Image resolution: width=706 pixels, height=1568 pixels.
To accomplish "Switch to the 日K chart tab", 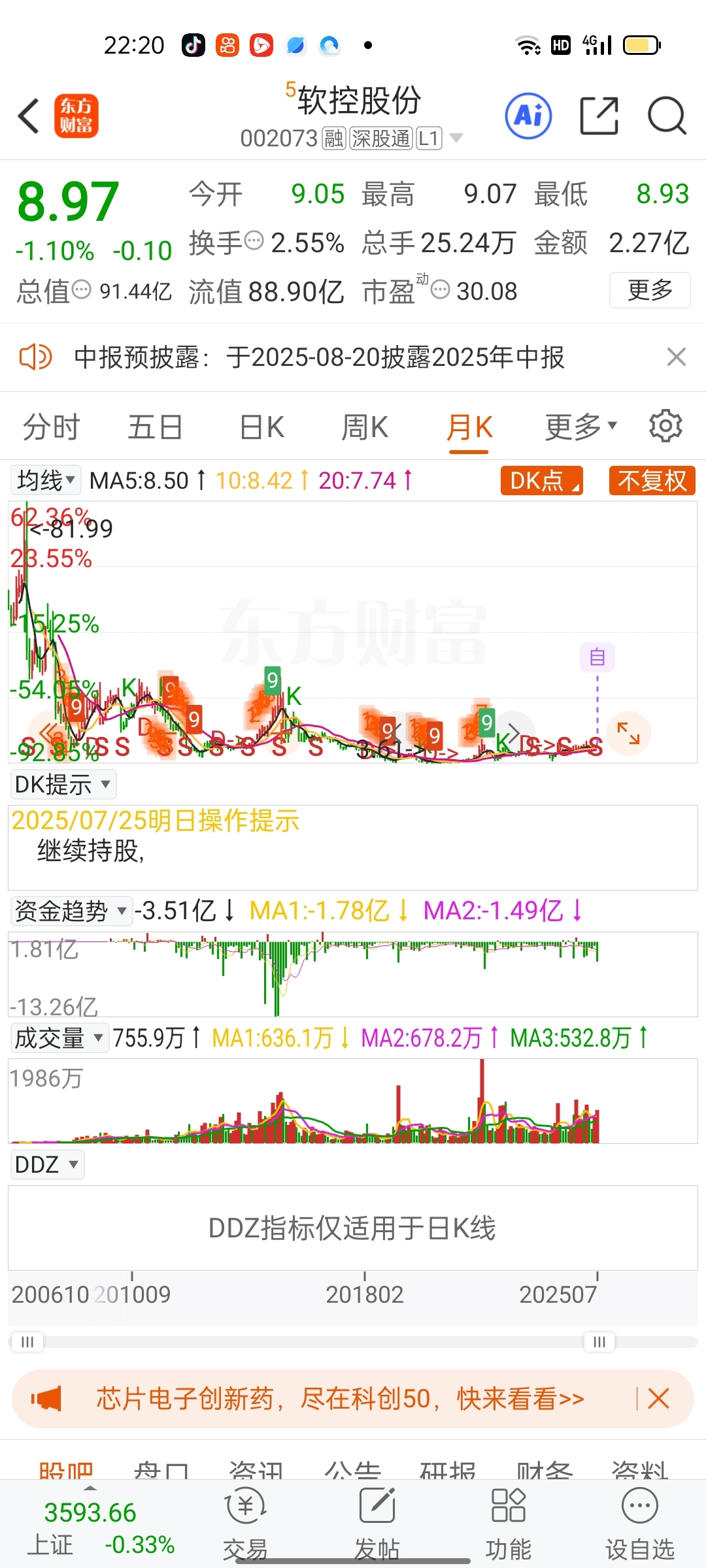I will [x=261, y=428].
